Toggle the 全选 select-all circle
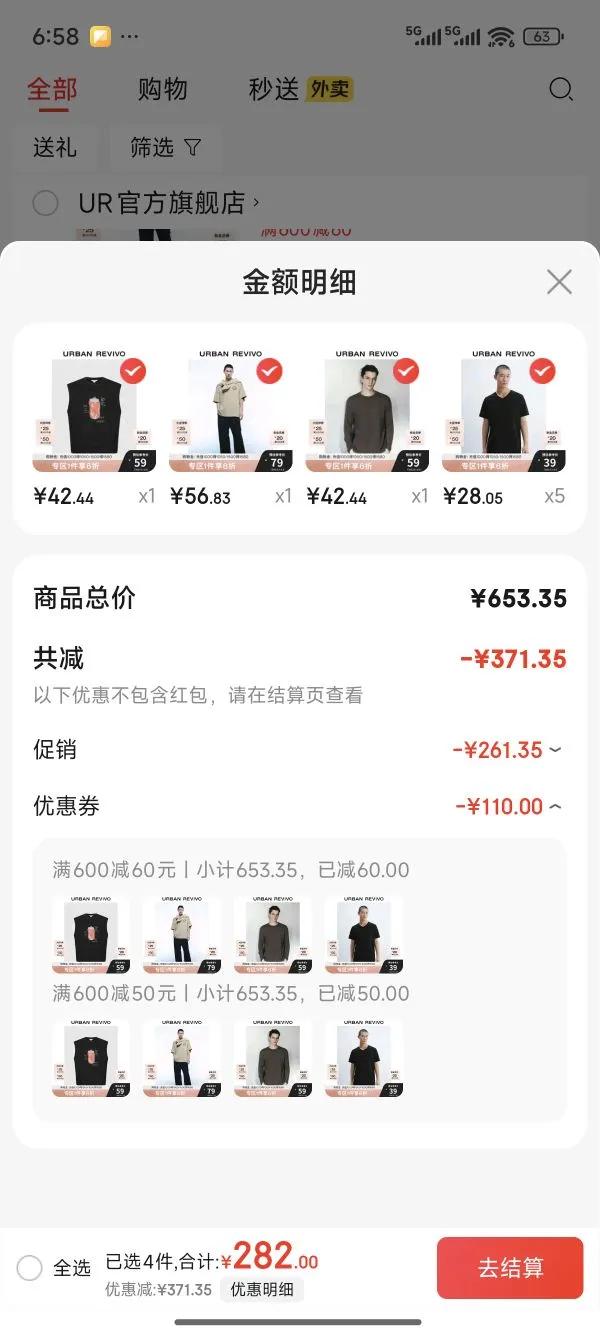 [30, 1268]
